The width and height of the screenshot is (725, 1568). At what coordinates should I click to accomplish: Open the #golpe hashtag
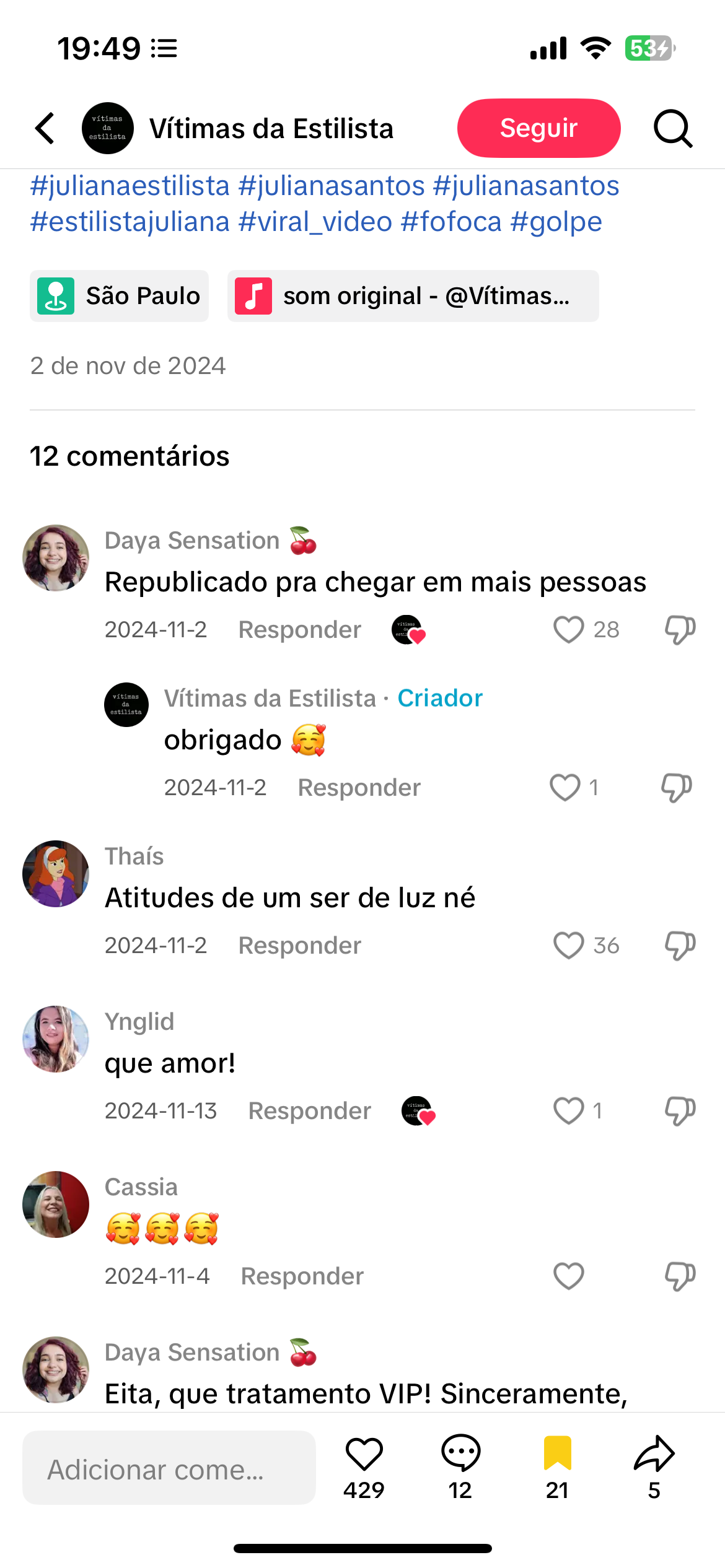click(x=556, y=222)
